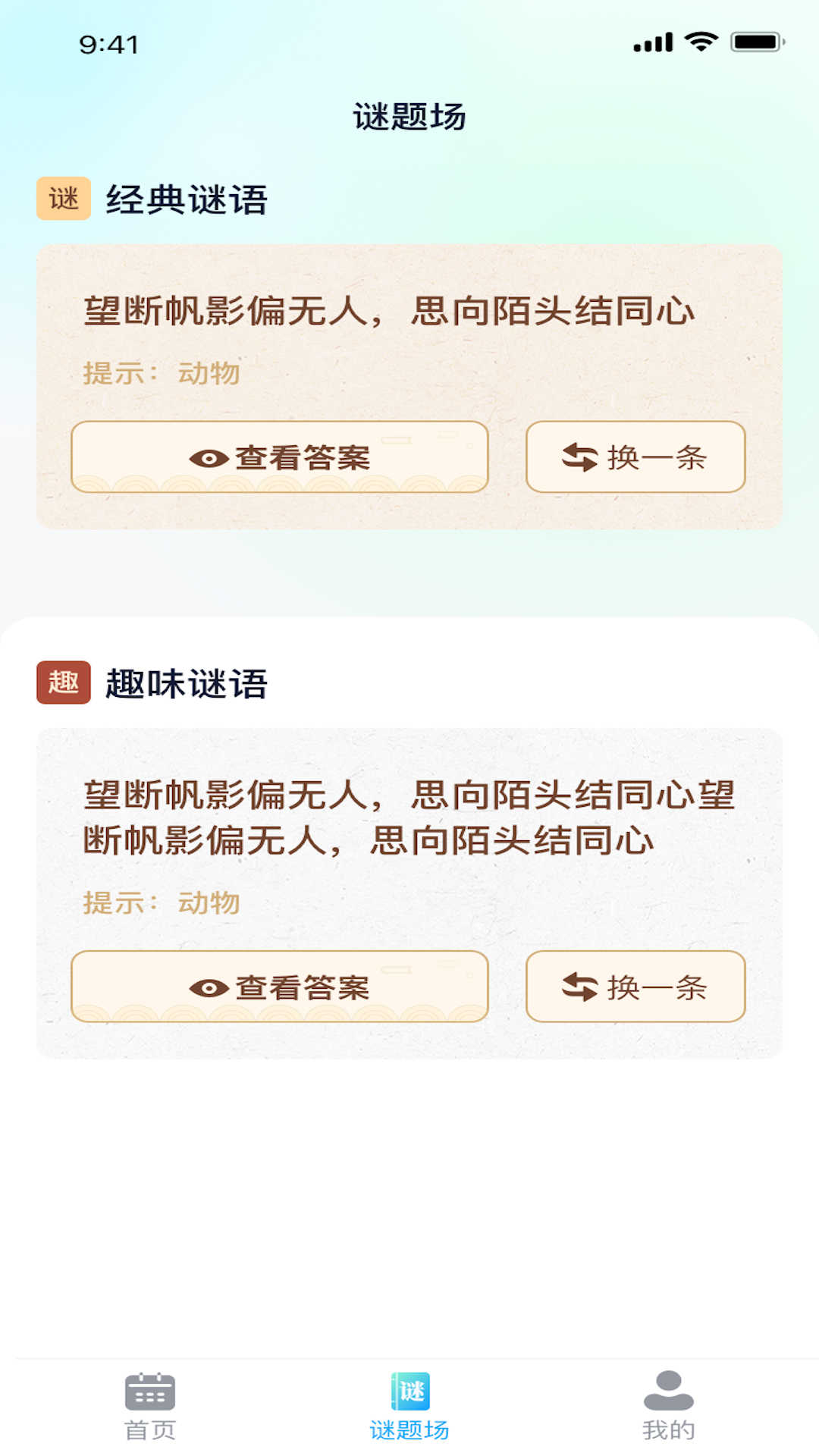The image size is (819, 1456).
Task: Click the red 趣 badge beside 趣味谜语
Action: (x=64, y=683)
